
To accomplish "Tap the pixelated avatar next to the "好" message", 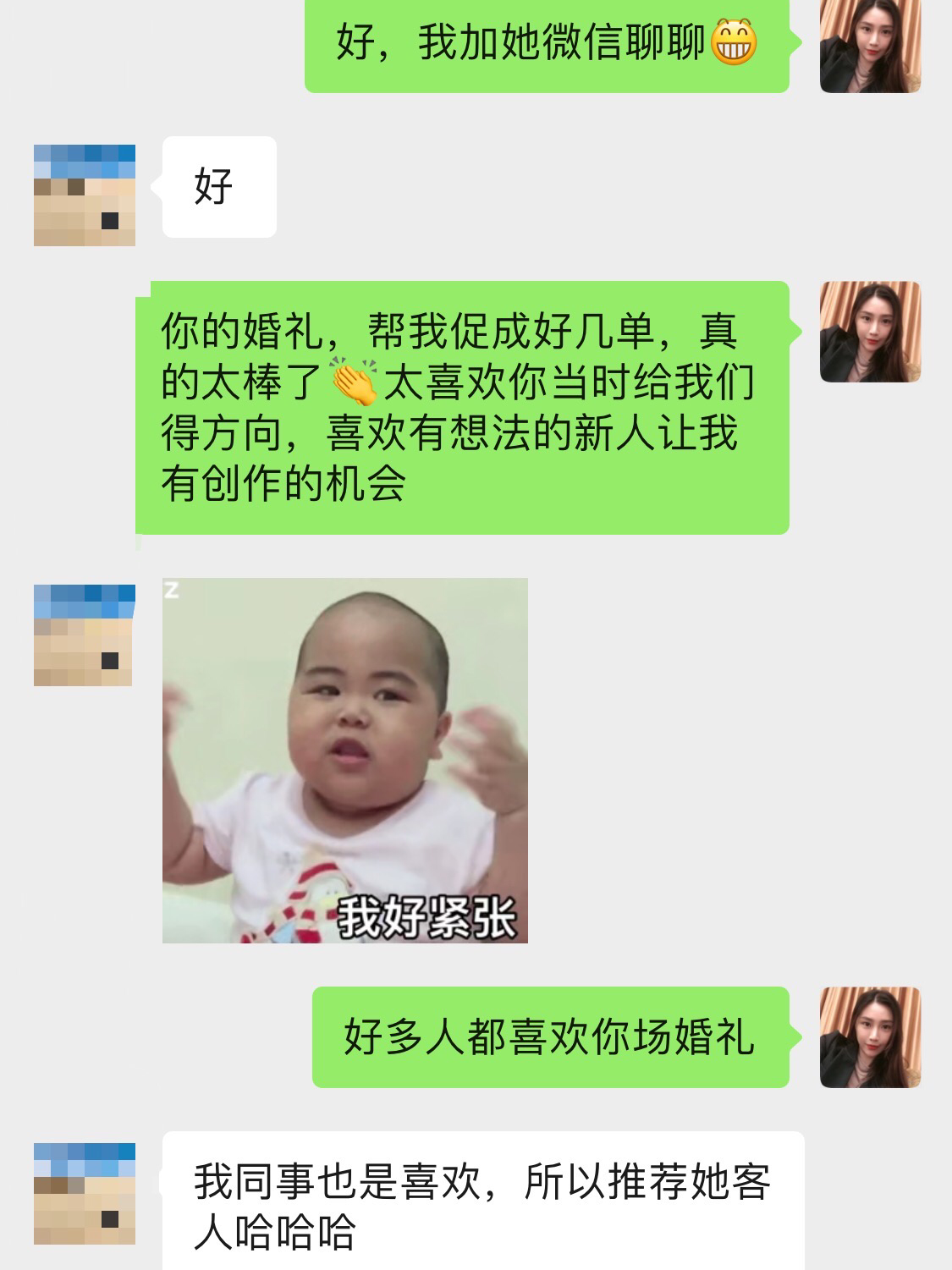I will pyautogui.click(x=85, y=195).
